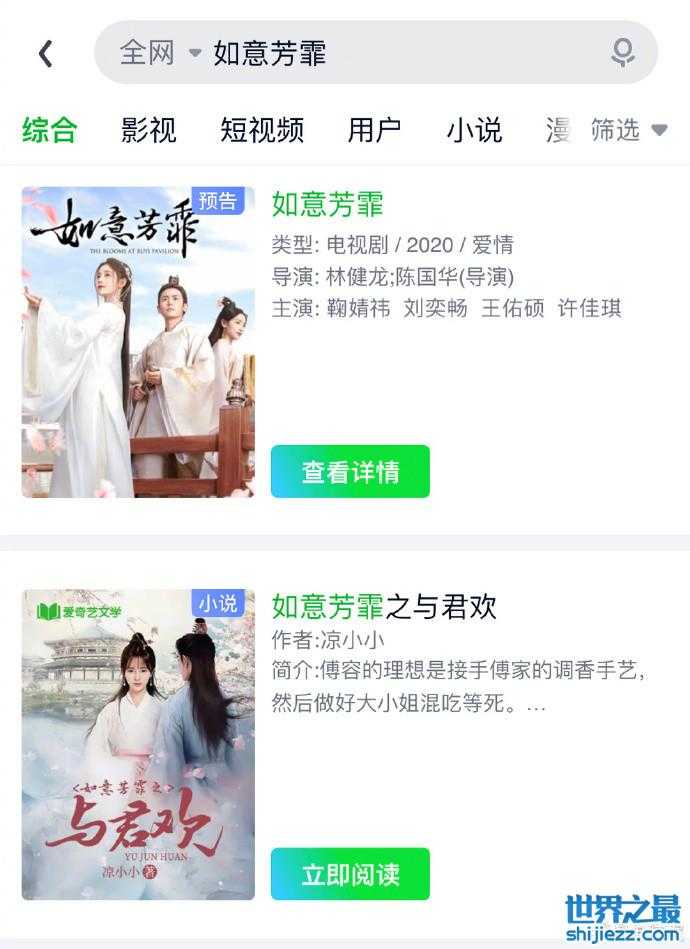Expand the 筛选 filter options

[x=628, y=130]
